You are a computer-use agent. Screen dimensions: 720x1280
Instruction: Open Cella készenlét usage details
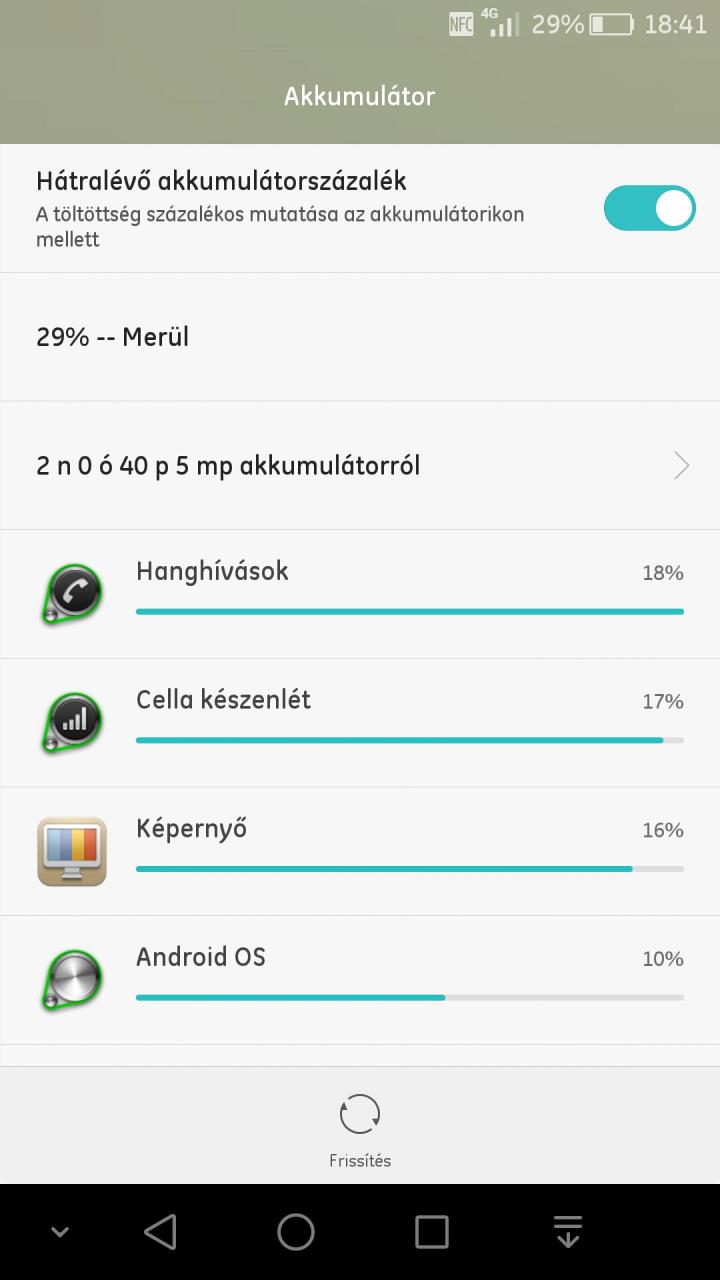tap(360, 723)
